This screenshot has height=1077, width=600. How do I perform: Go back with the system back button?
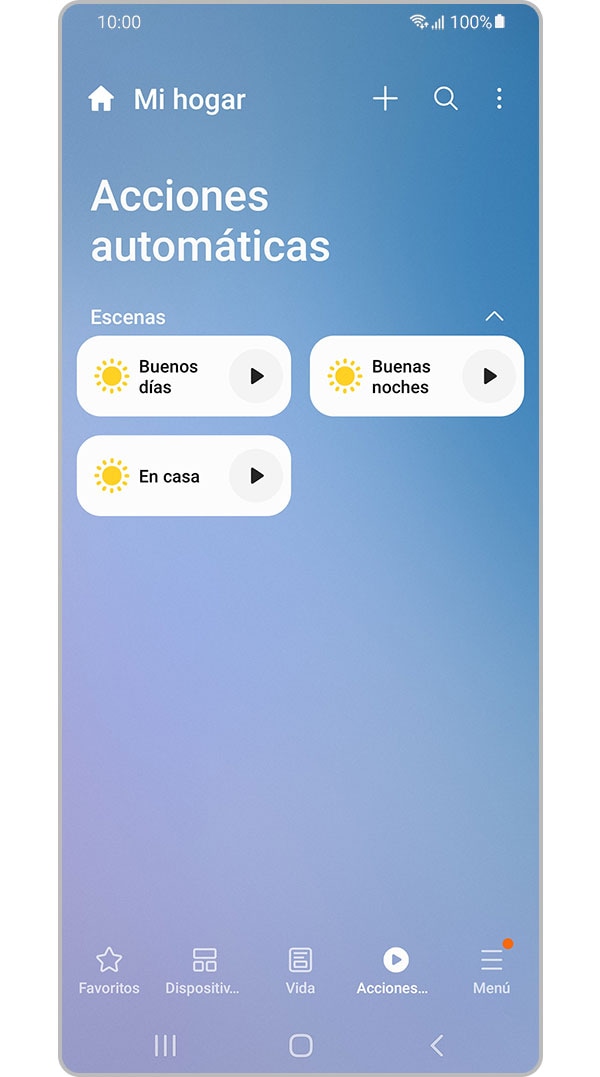point(436,1045)
